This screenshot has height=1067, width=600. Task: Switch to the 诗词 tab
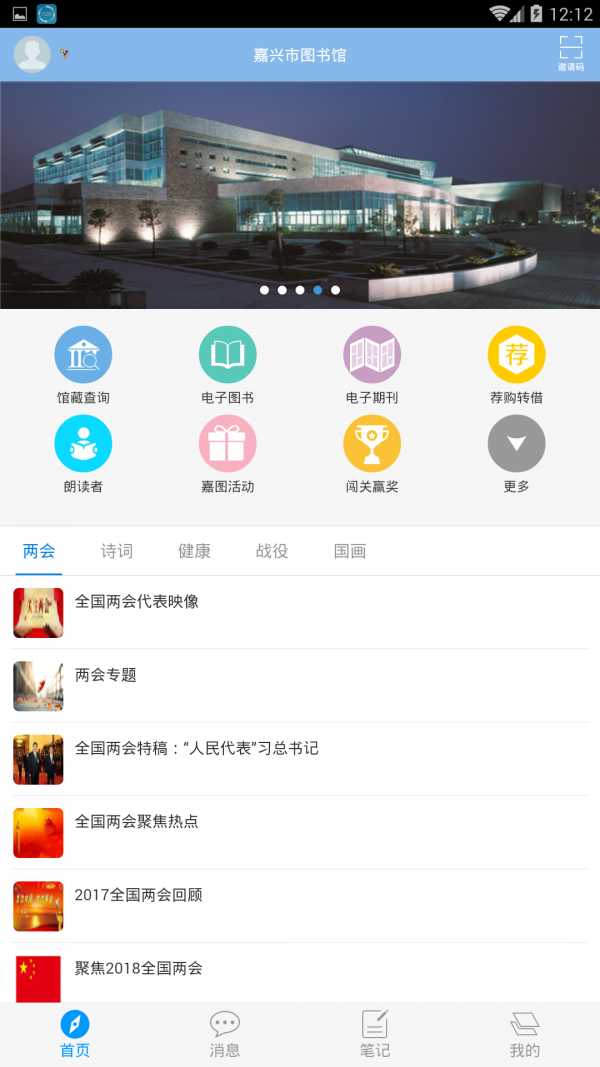(x=117, y=551)
